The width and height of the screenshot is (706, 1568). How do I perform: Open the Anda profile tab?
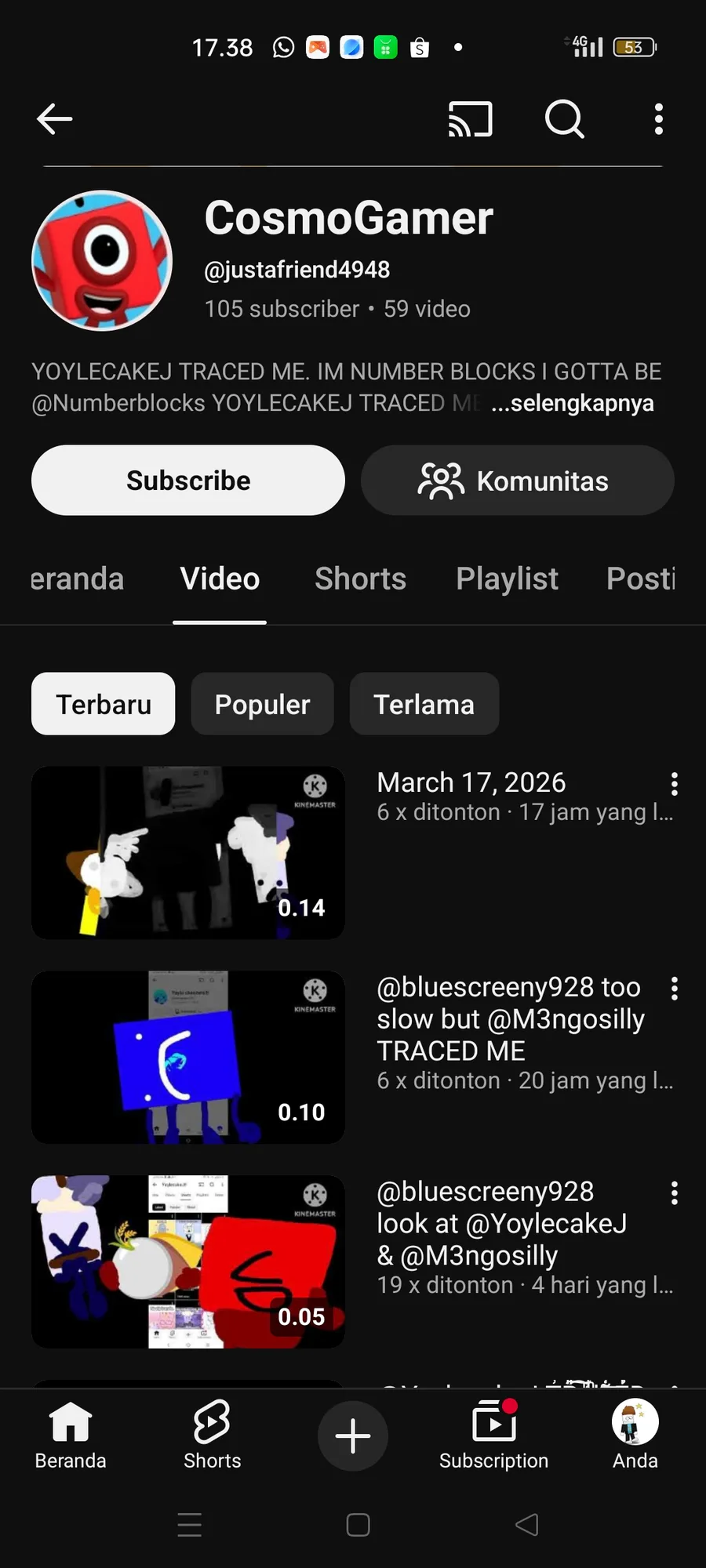coord(635,1435)
